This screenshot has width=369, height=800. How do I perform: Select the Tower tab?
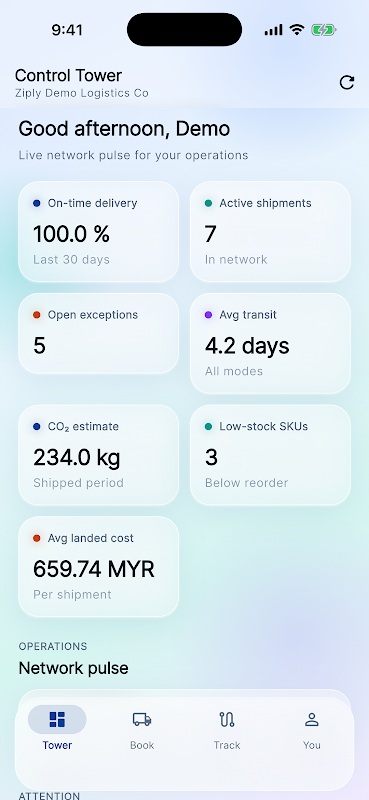[57, 728]
